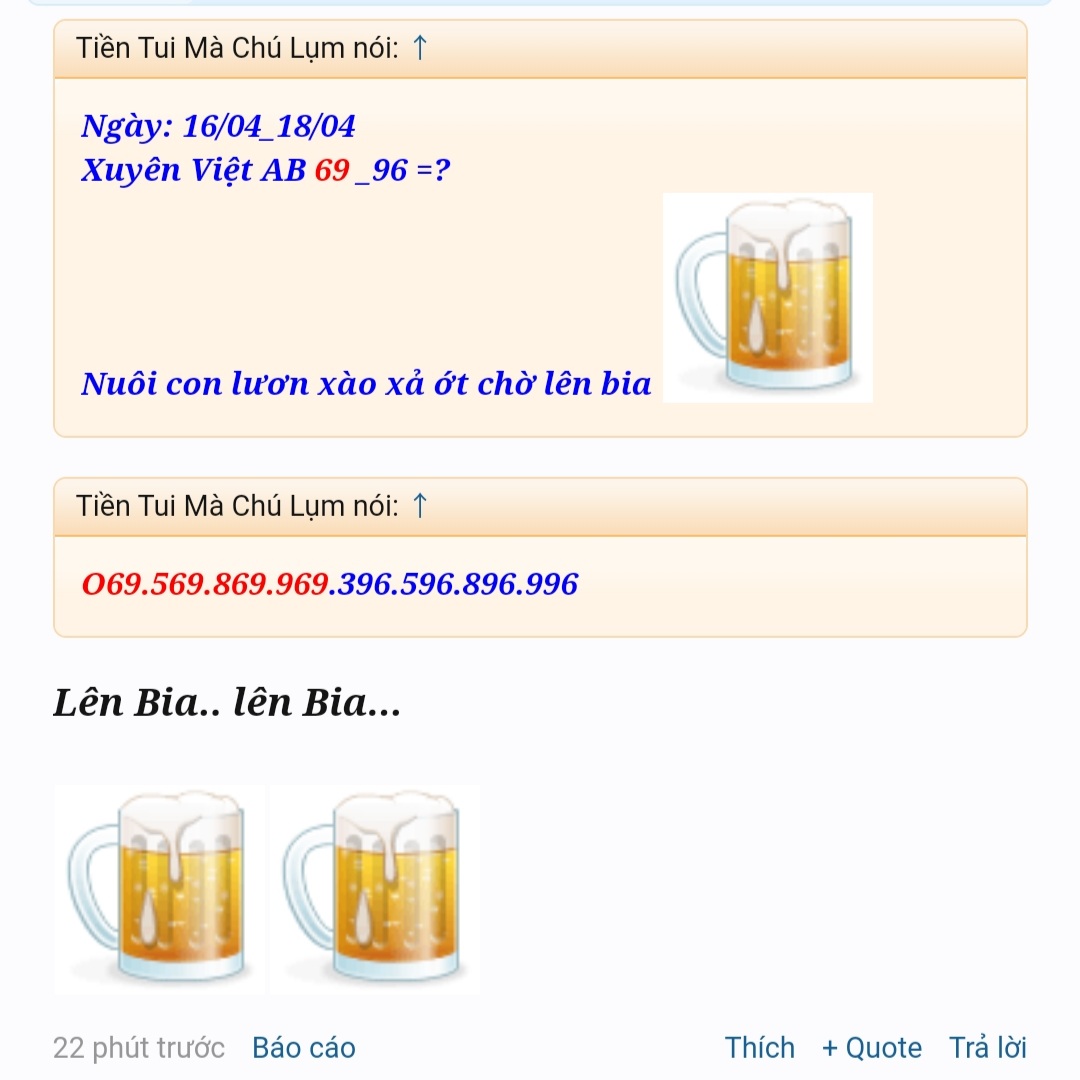Image resolution: width=1080 pixels, height=1080 pixels.
Task: Jump to the second quoted post via its arrow
Action: click(420, 506)
